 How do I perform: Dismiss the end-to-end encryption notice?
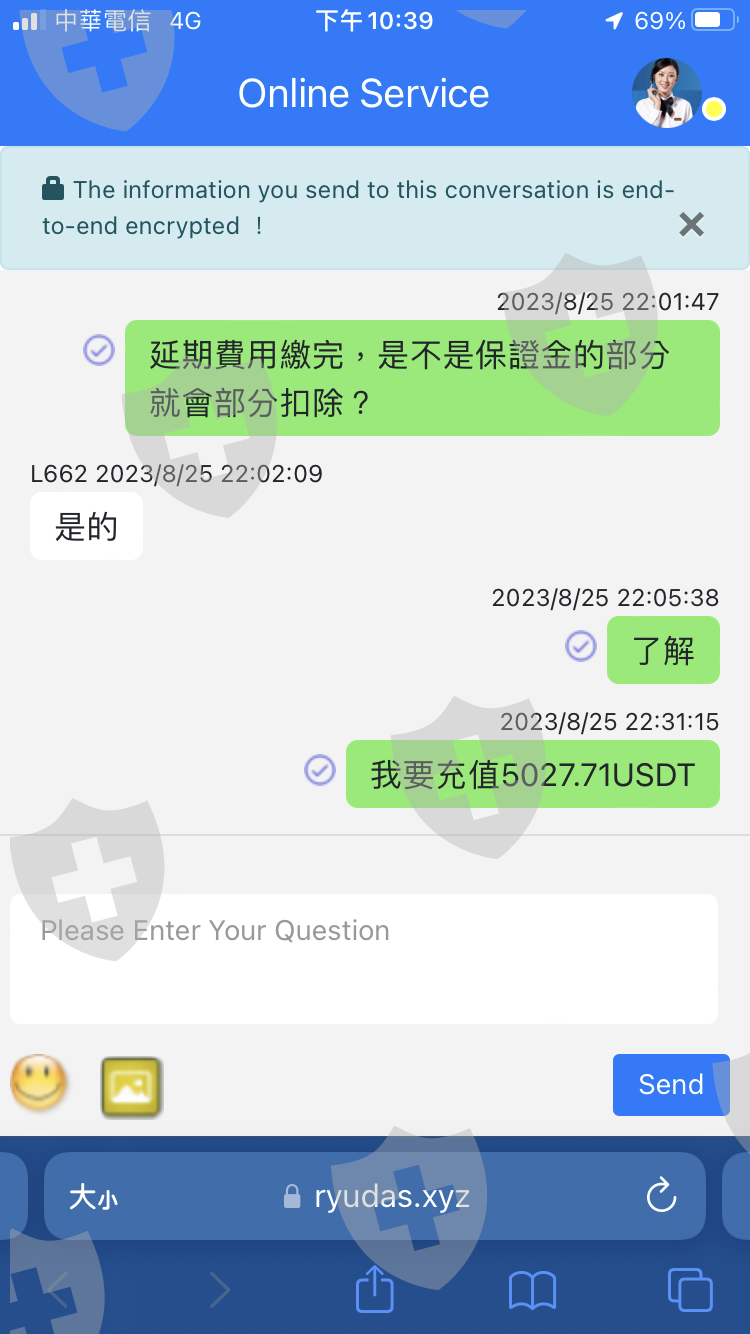point(691,225)
